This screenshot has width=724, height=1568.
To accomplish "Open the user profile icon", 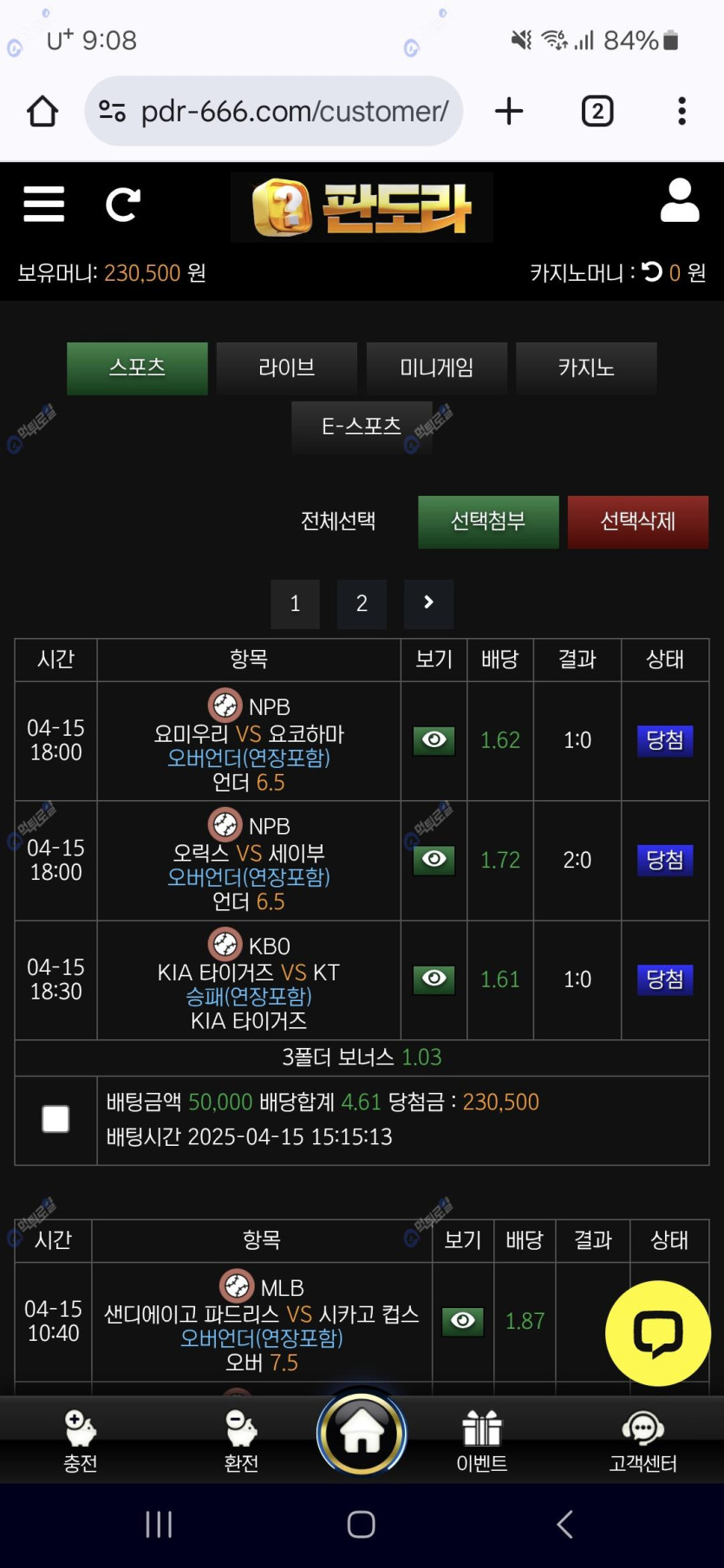I will (679, 201).
